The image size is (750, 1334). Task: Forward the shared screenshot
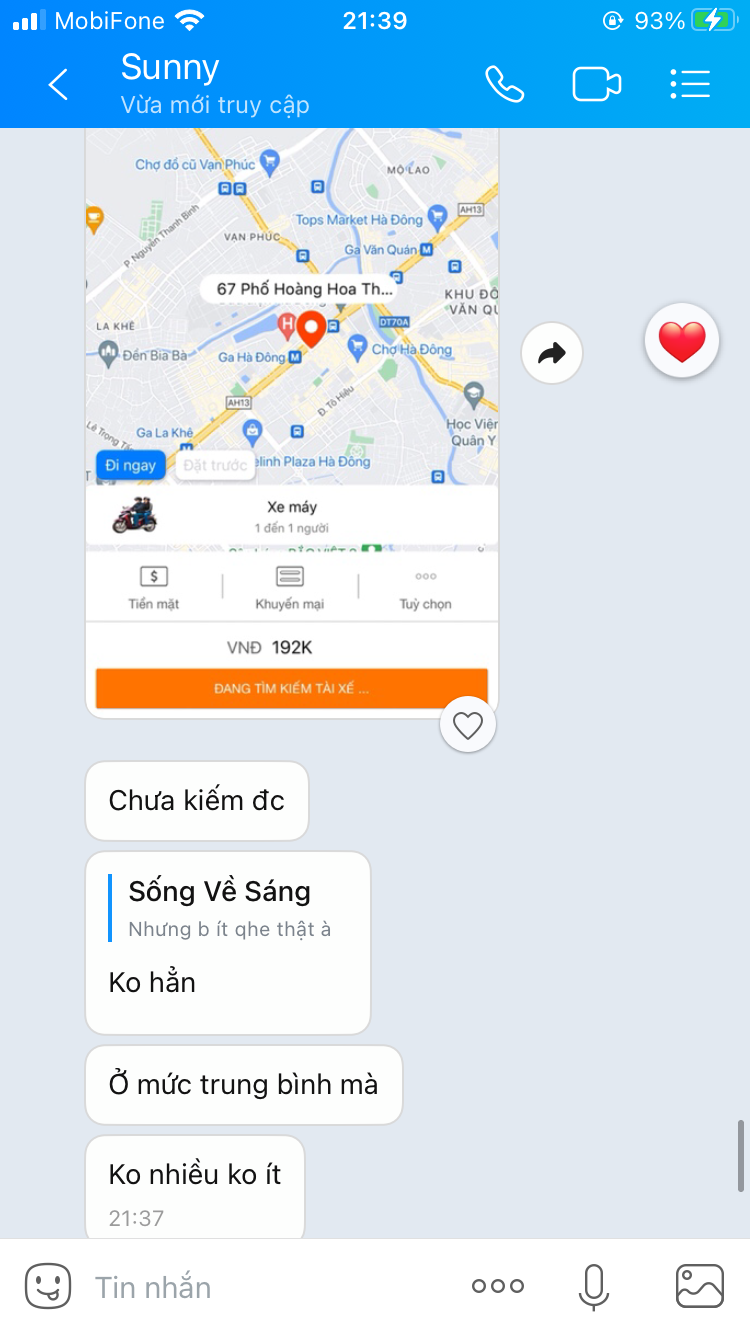(552, 353)
